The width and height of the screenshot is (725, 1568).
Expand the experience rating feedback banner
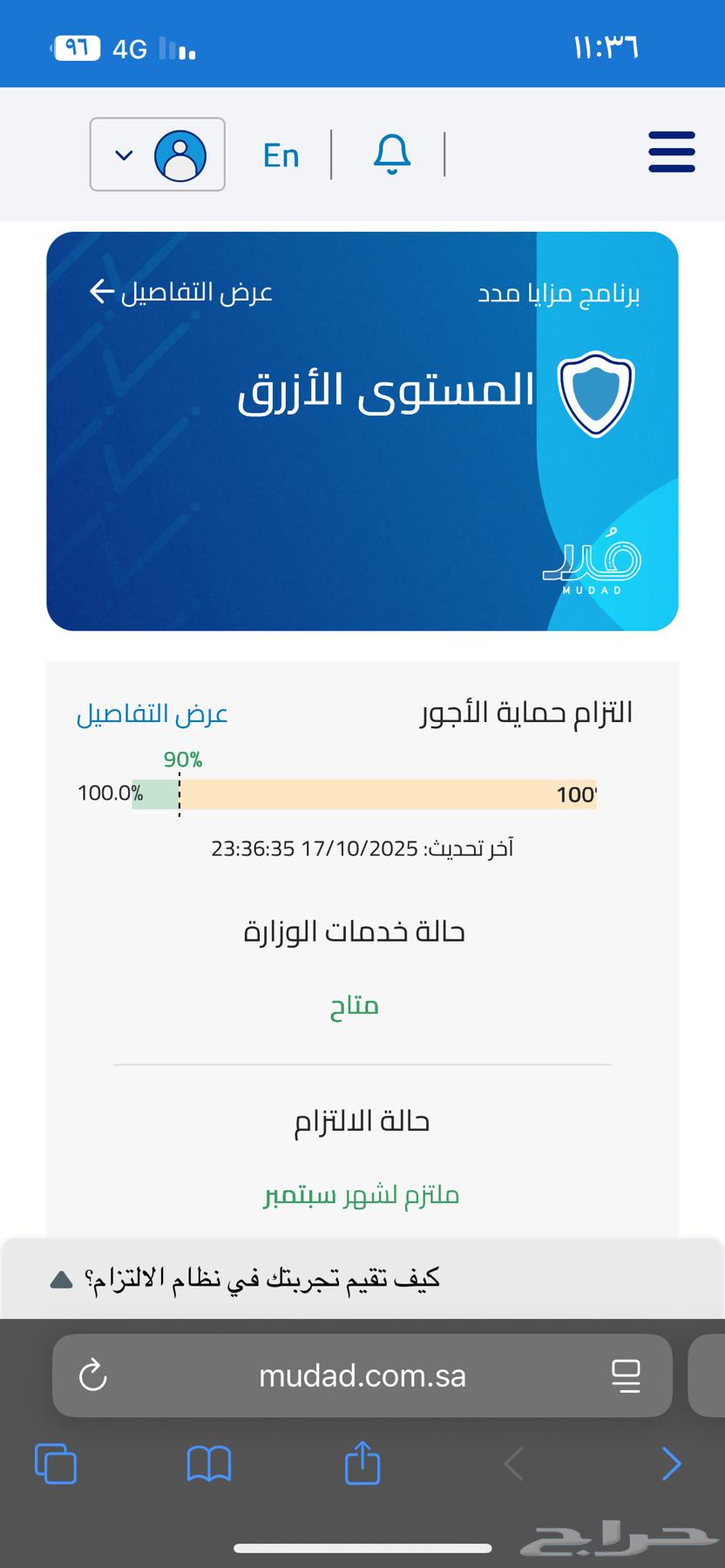coord(60,1281)
